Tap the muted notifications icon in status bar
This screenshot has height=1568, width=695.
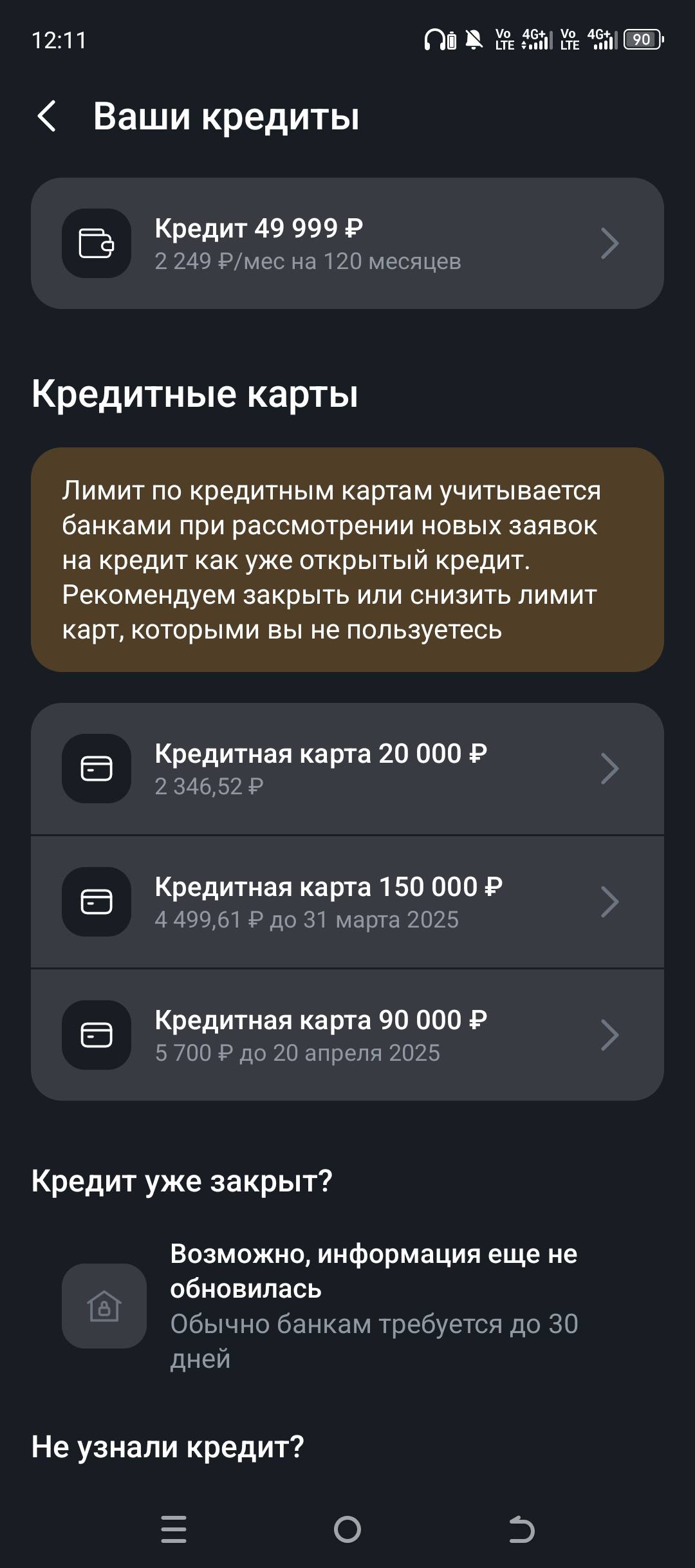coord(474,40)
